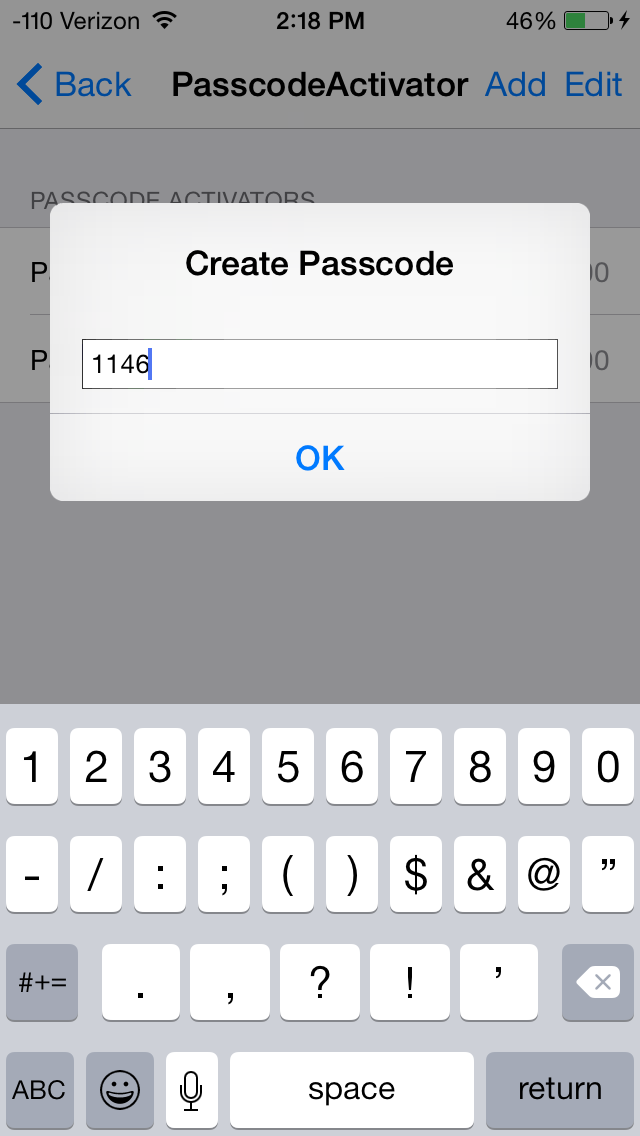The height and width of the screenshot is (1136, 640).
Task: Confirm the passcode with OK
Action: click(320, 457)
